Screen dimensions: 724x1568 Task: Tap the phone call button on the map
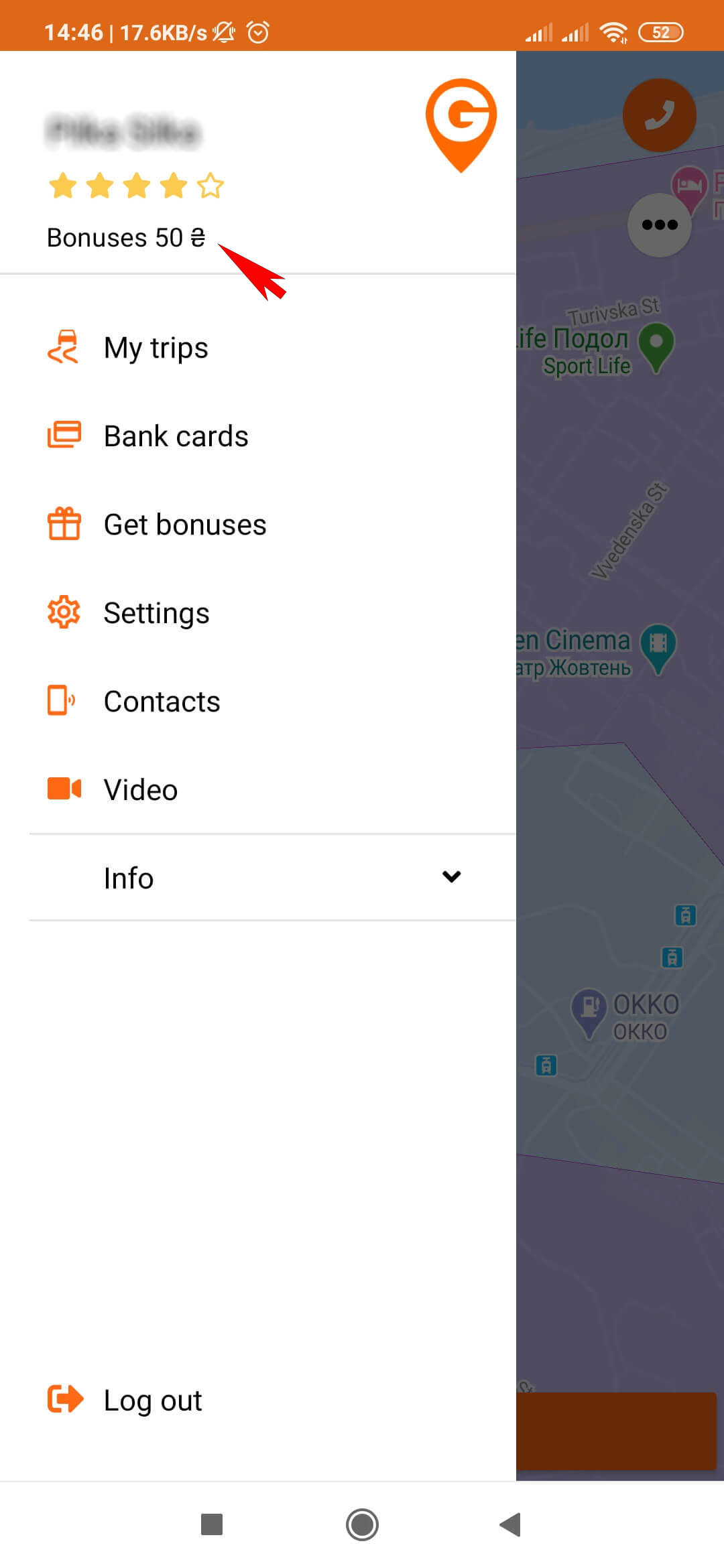[x=660, y=115]
